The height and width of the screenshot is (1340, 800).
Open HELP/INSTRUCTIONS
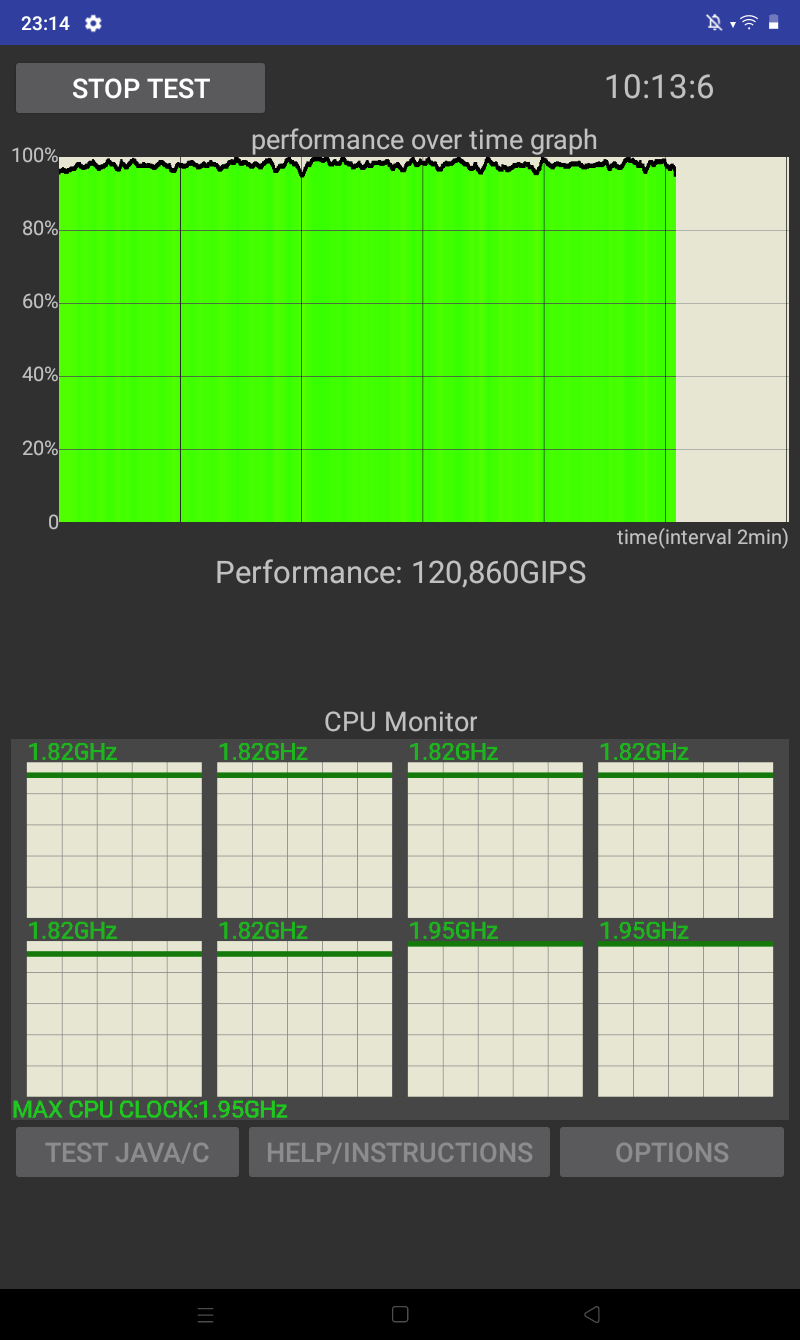399,1152
